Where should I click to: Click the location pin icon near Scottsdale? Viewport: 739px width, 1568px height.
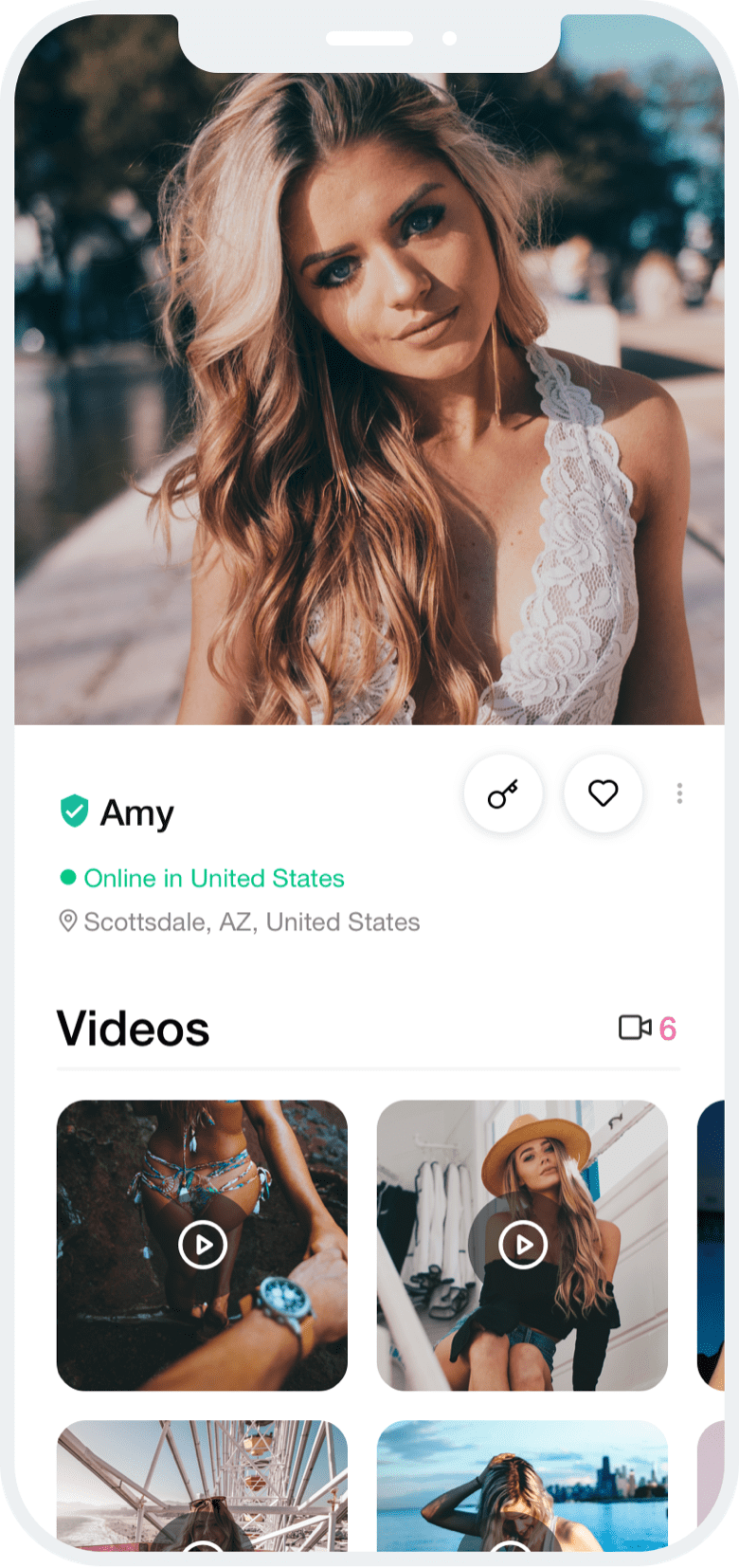point(64,921)
